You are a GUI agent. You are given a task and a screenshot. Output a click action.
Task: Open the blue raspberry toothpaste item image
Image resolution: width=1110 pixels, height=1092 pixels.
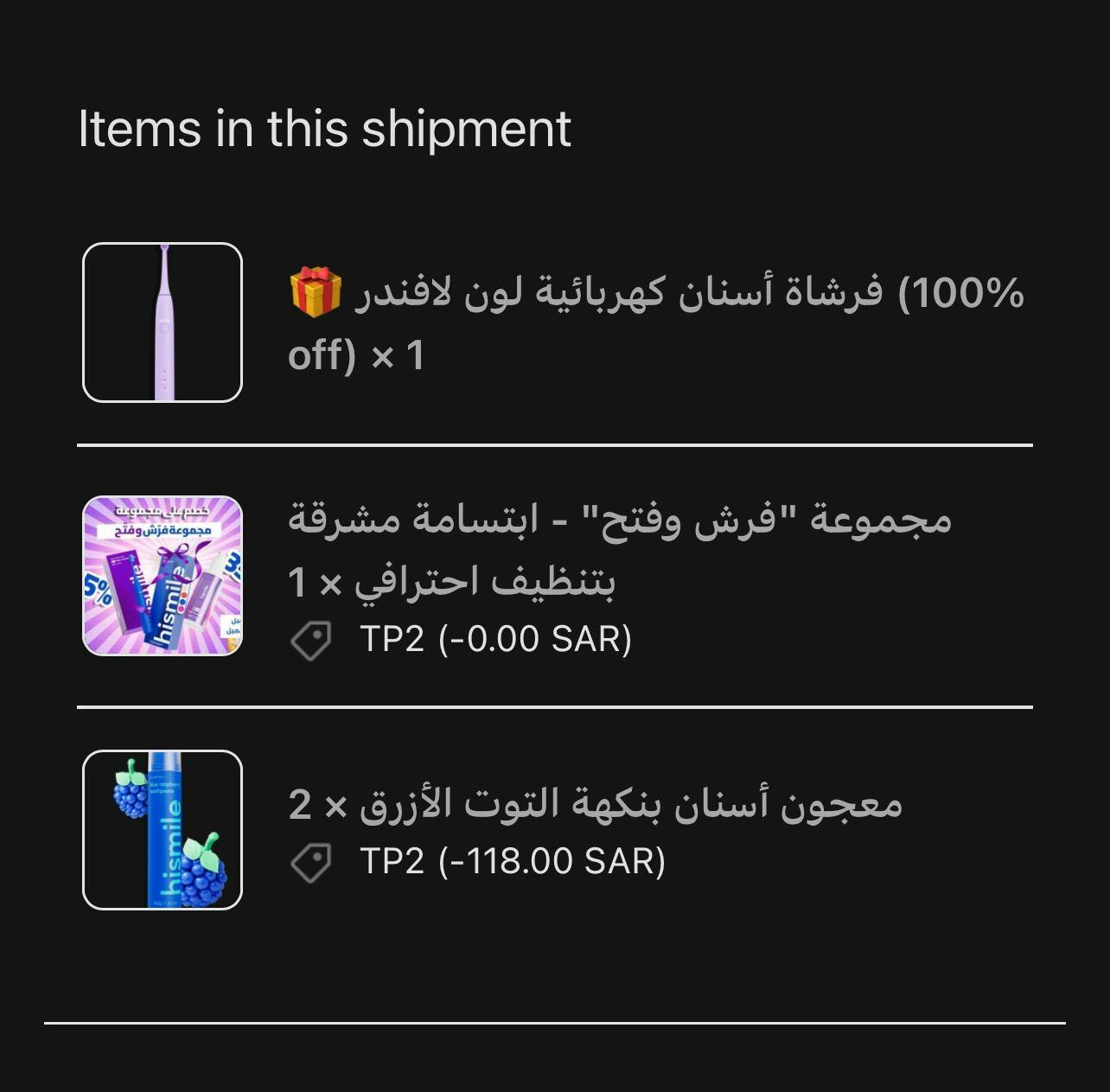coord(163,830)
